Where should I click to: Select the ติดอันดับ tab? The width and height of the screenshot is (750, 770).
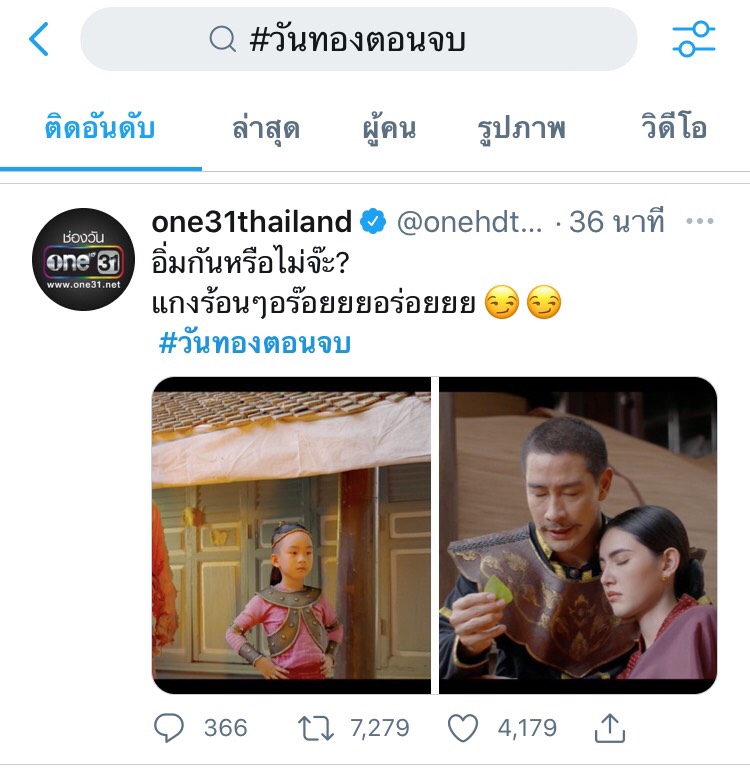(x=100, y=129)
